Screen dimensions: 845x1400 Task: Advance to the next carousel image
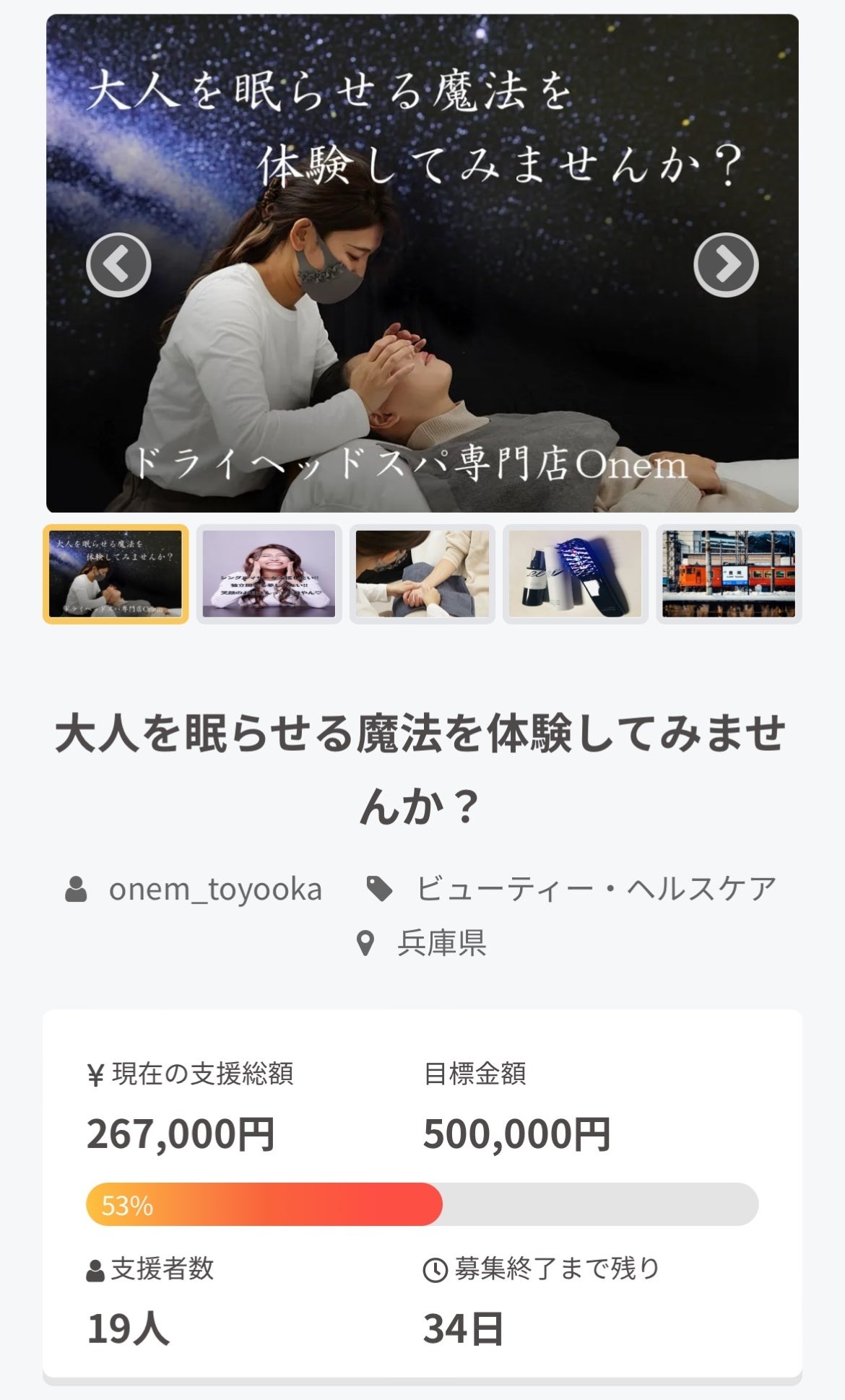726,265
